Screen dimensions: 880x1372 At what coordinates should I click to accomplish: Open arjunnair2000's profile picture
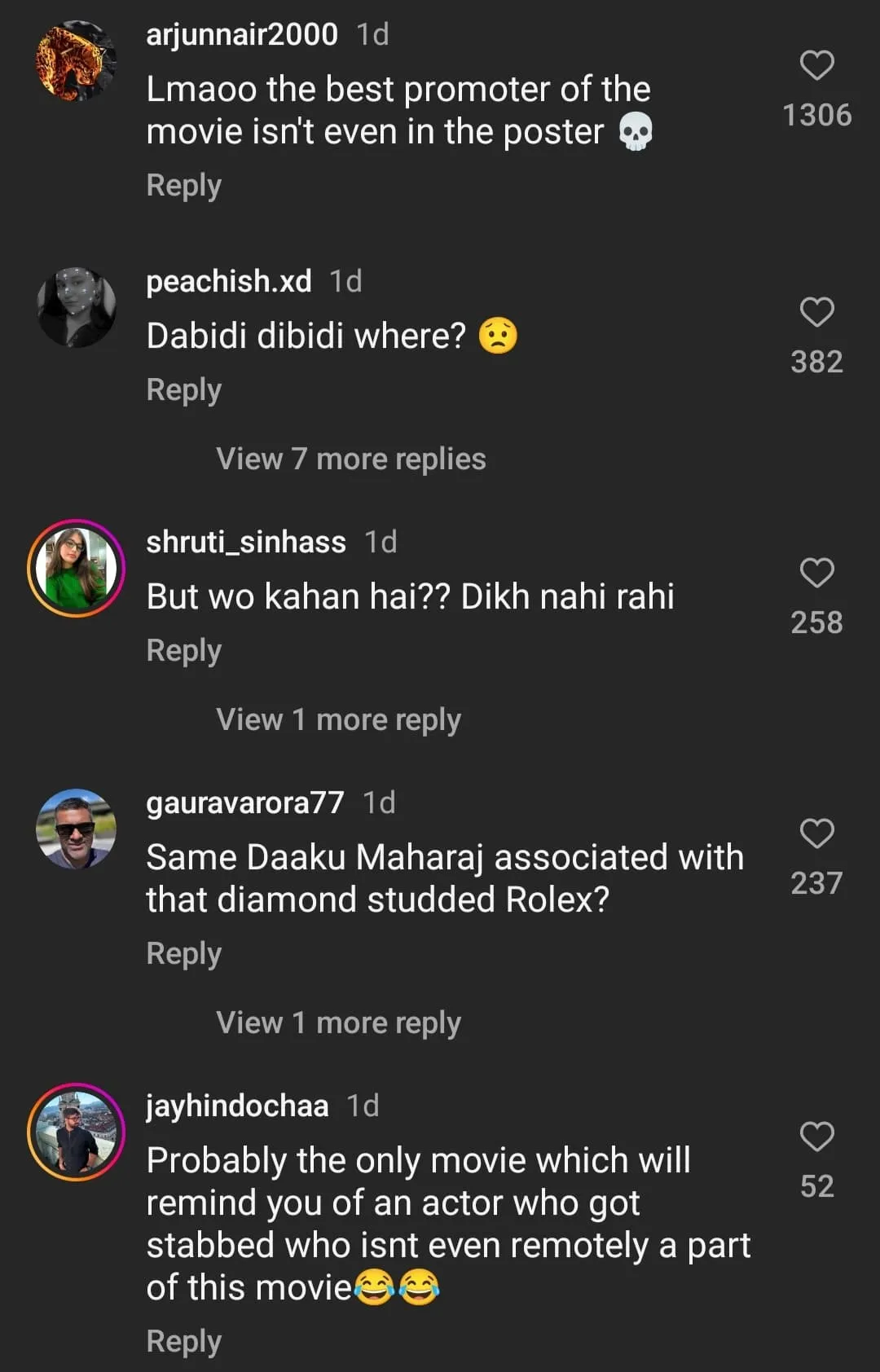77,61
